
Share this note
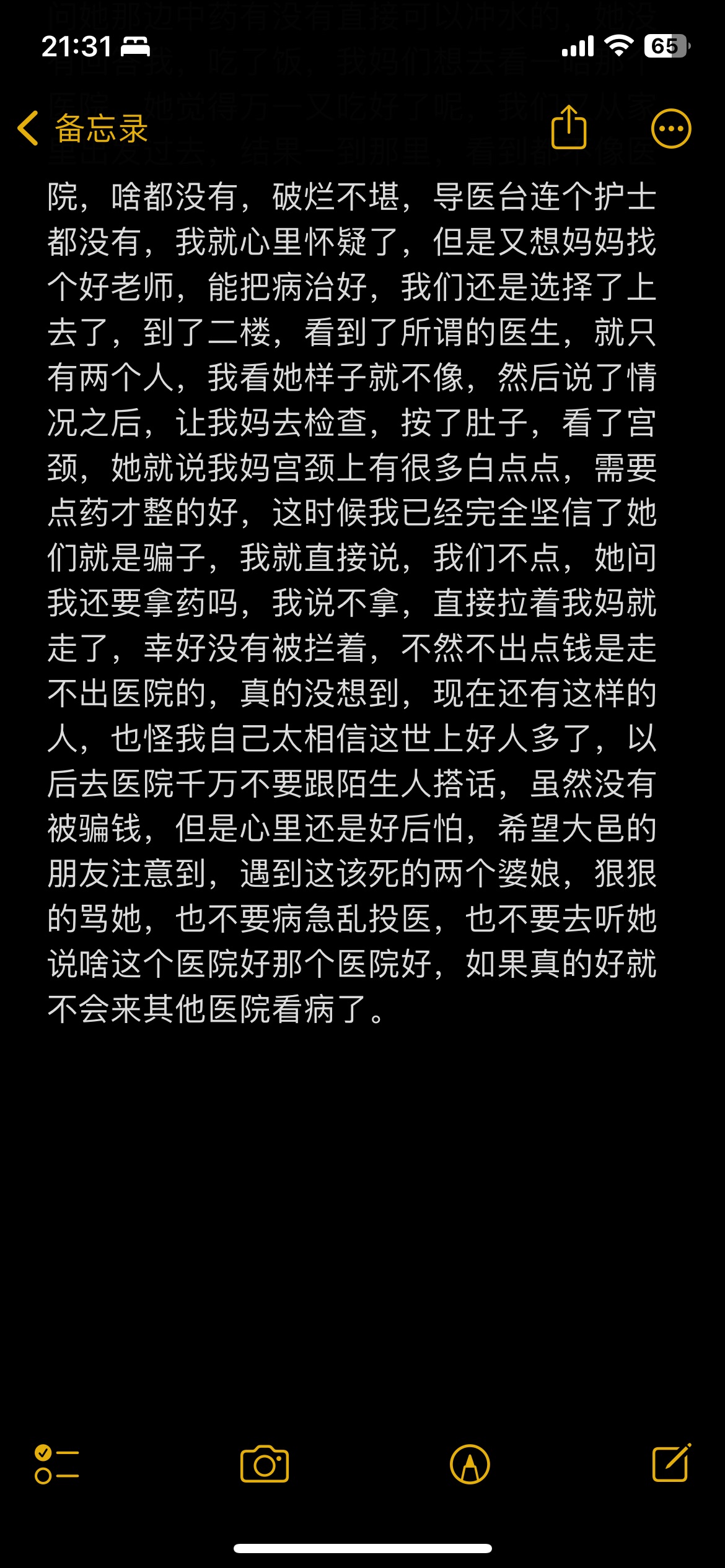point(568,127)
